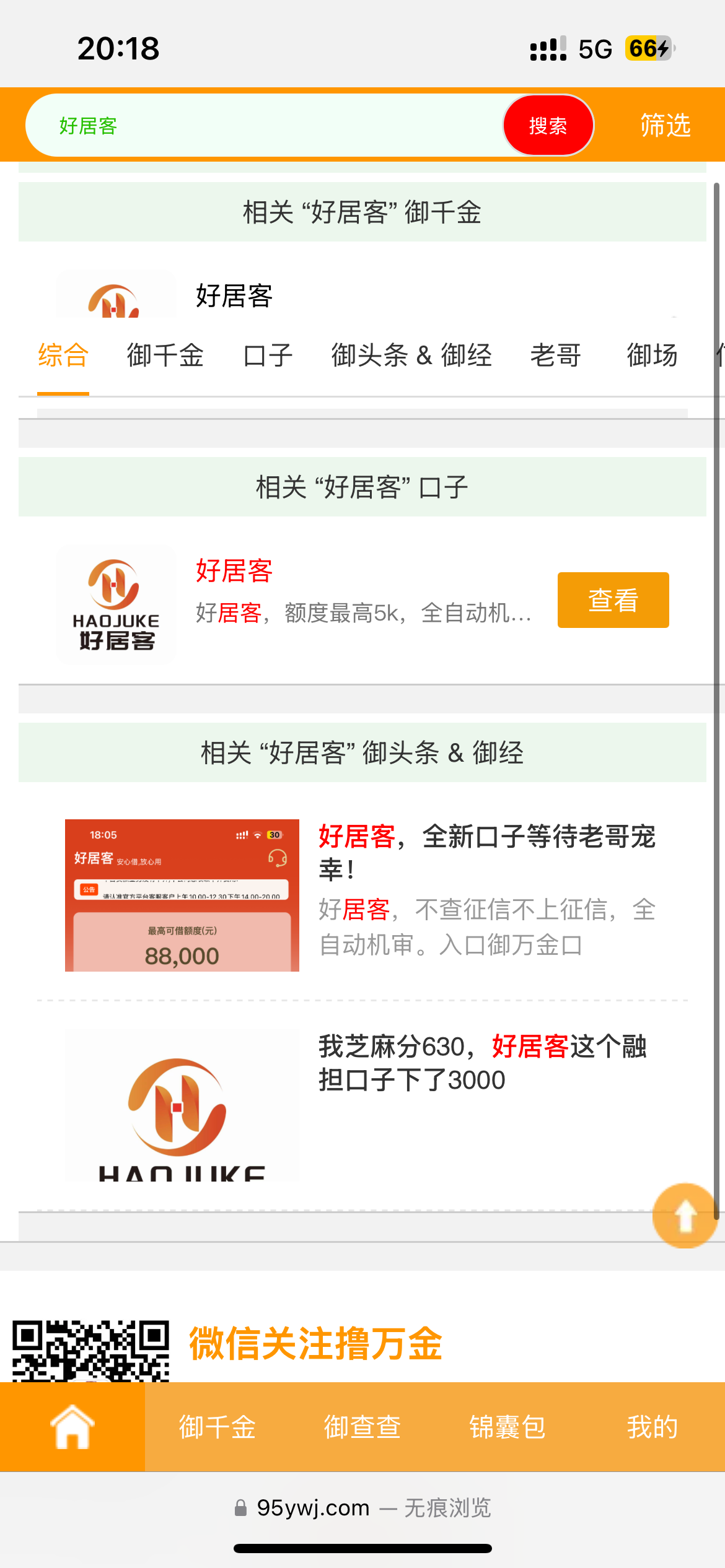The width and height of the screenshot is (725, 1568).
Task: Tap the red 搜索 button
Action: pyautogui.click(x=548, y=126)
